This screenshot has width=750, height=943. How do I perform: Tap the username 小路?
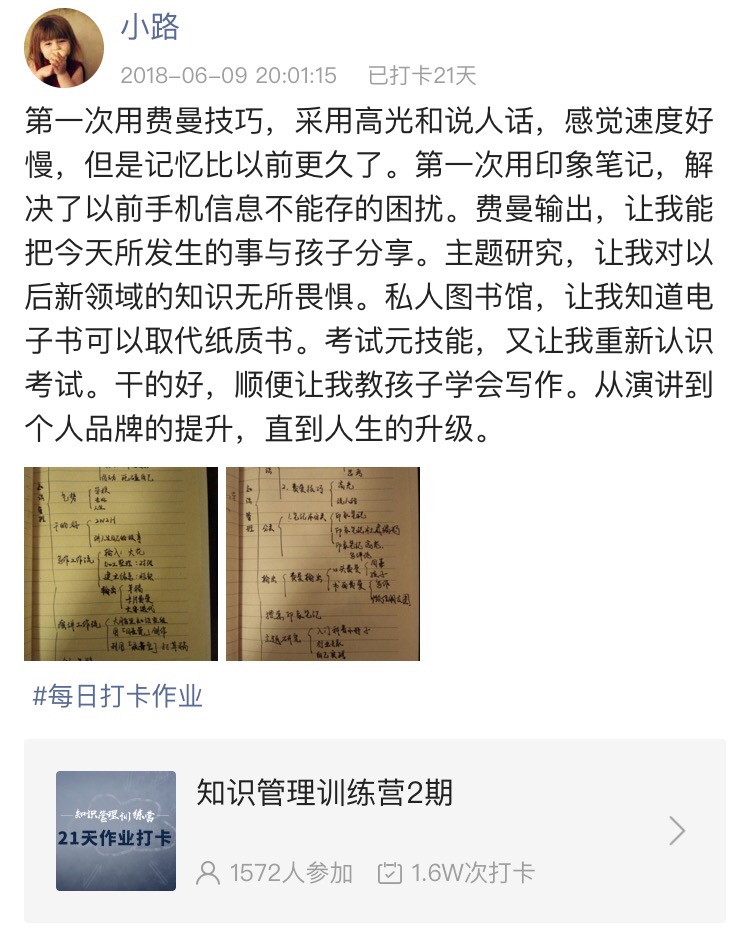[x=150, y=27]
